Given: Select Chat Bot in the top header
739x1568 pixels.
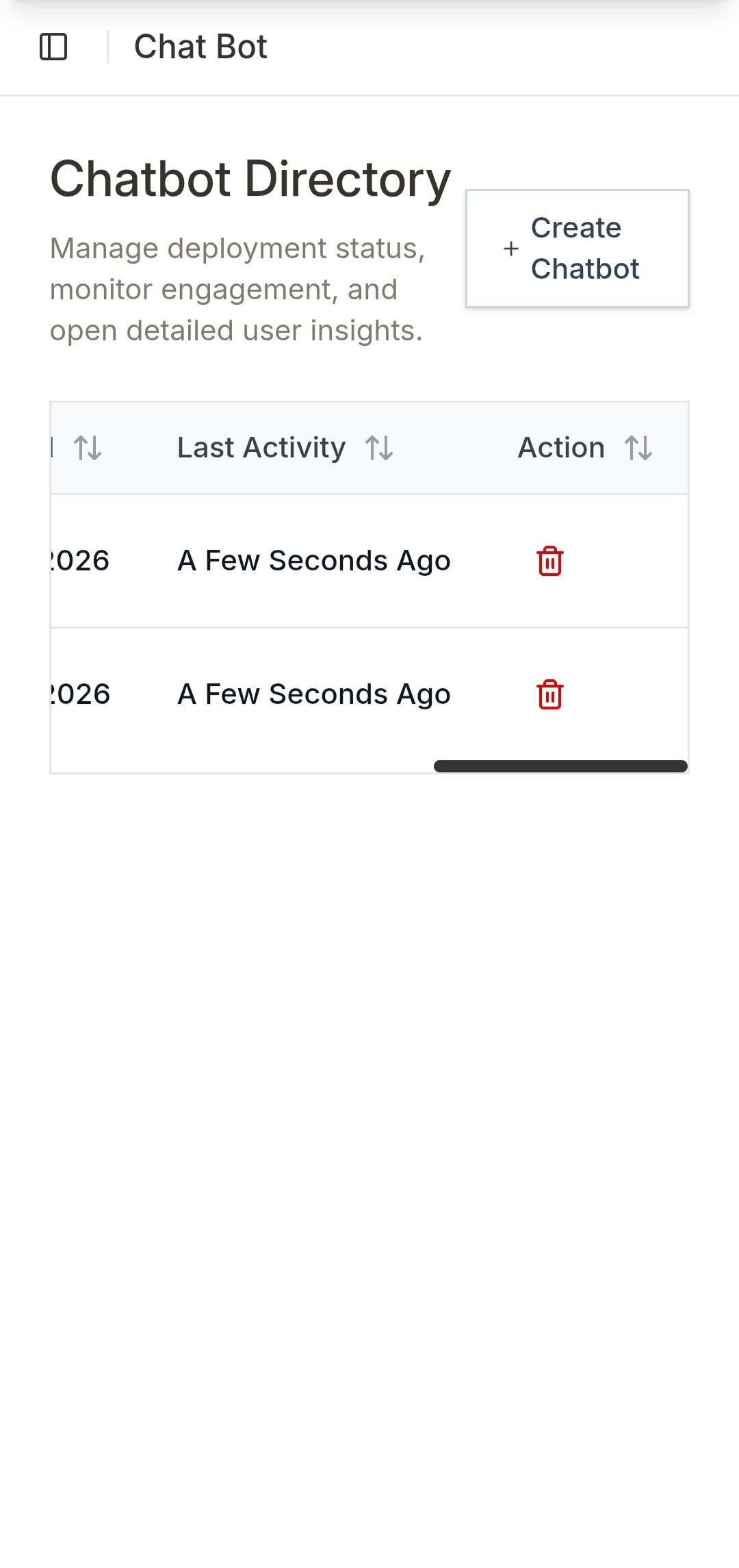Looking at the screenshot, I should click(200, 46).
